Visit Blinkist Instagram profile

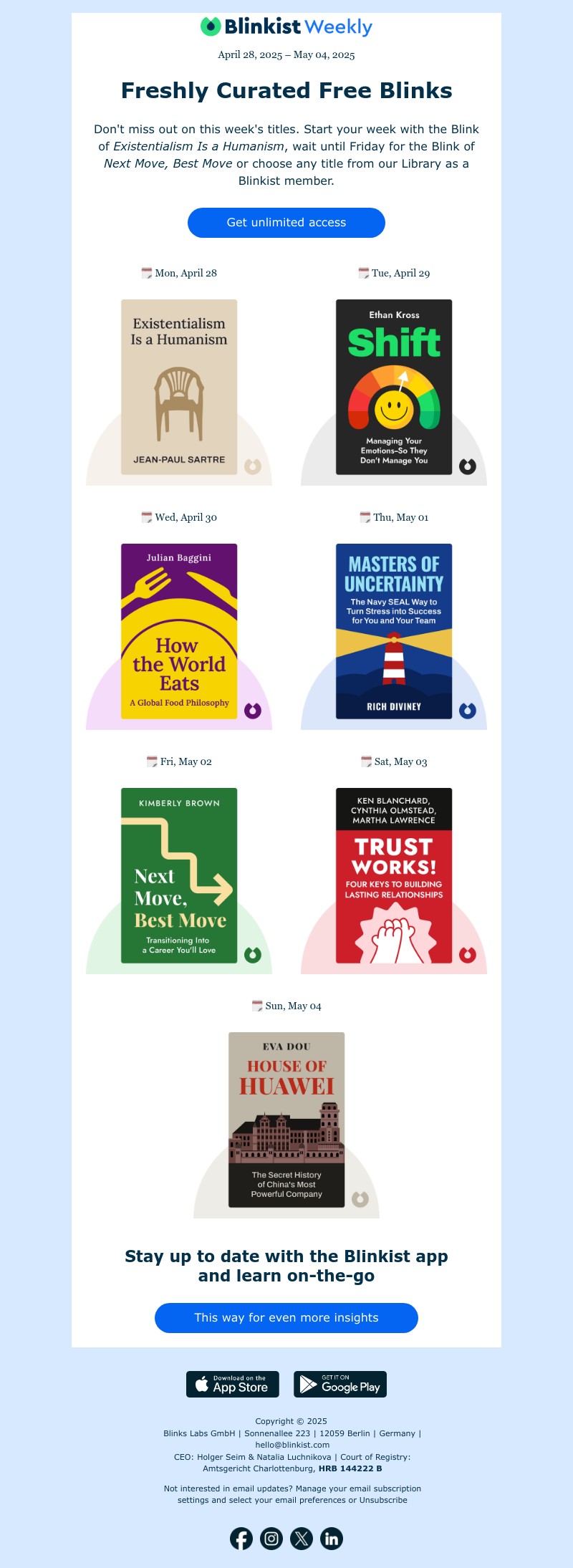tap(271, 1538)
